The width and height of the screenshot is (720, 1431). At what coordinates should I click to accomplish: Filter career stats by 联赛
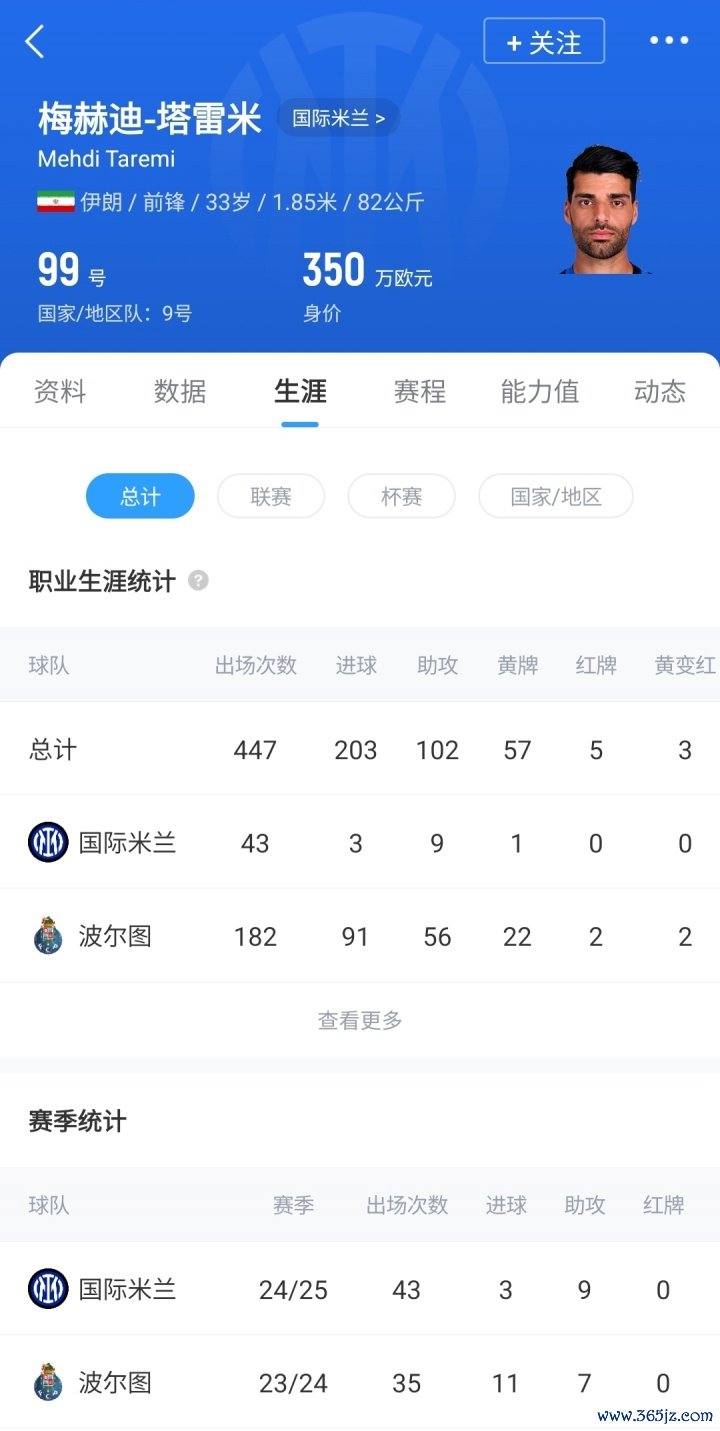pos(271,496)
